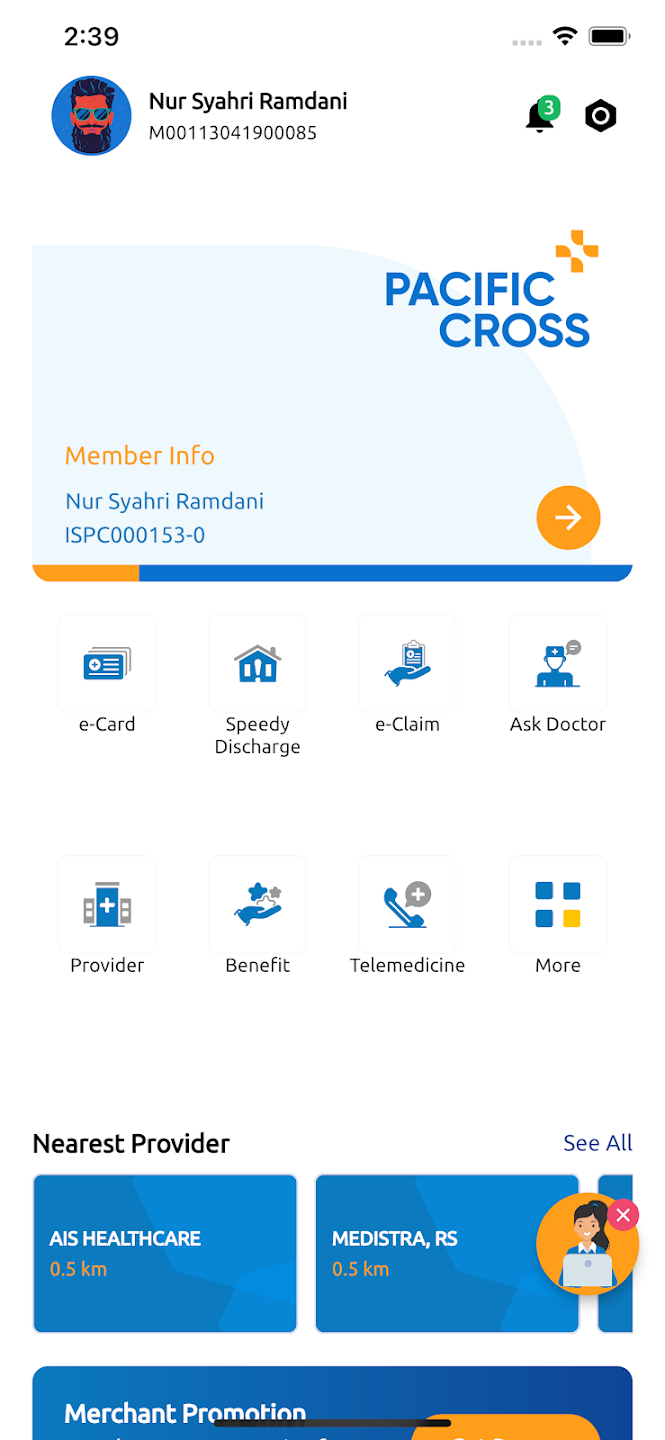Launch Telemedicine

coord(407,905)
